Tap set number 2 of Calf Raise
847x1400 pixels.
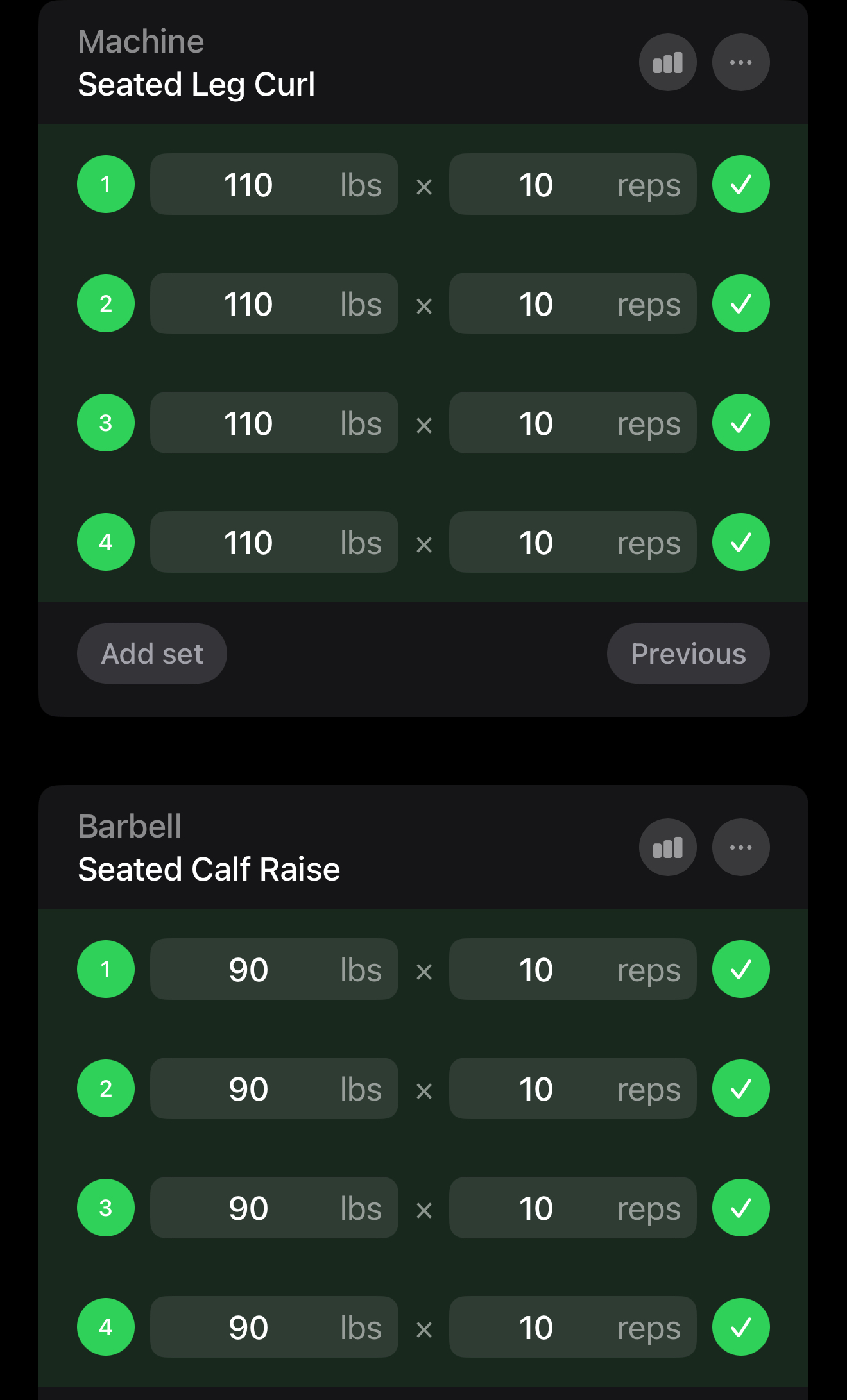(106, 1089)
